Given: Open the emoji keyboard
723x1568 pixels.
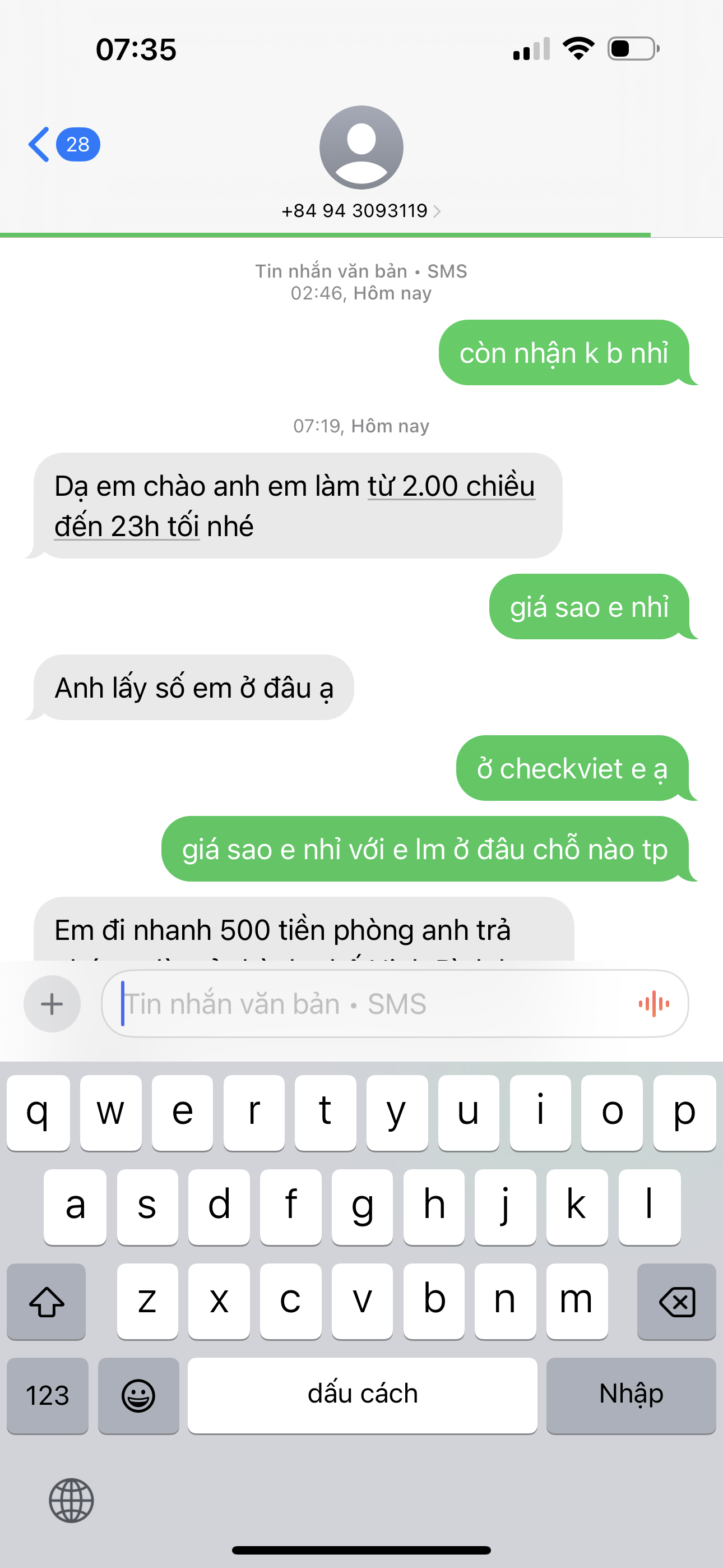Looking at the screenshot, I should [138, 1395].
